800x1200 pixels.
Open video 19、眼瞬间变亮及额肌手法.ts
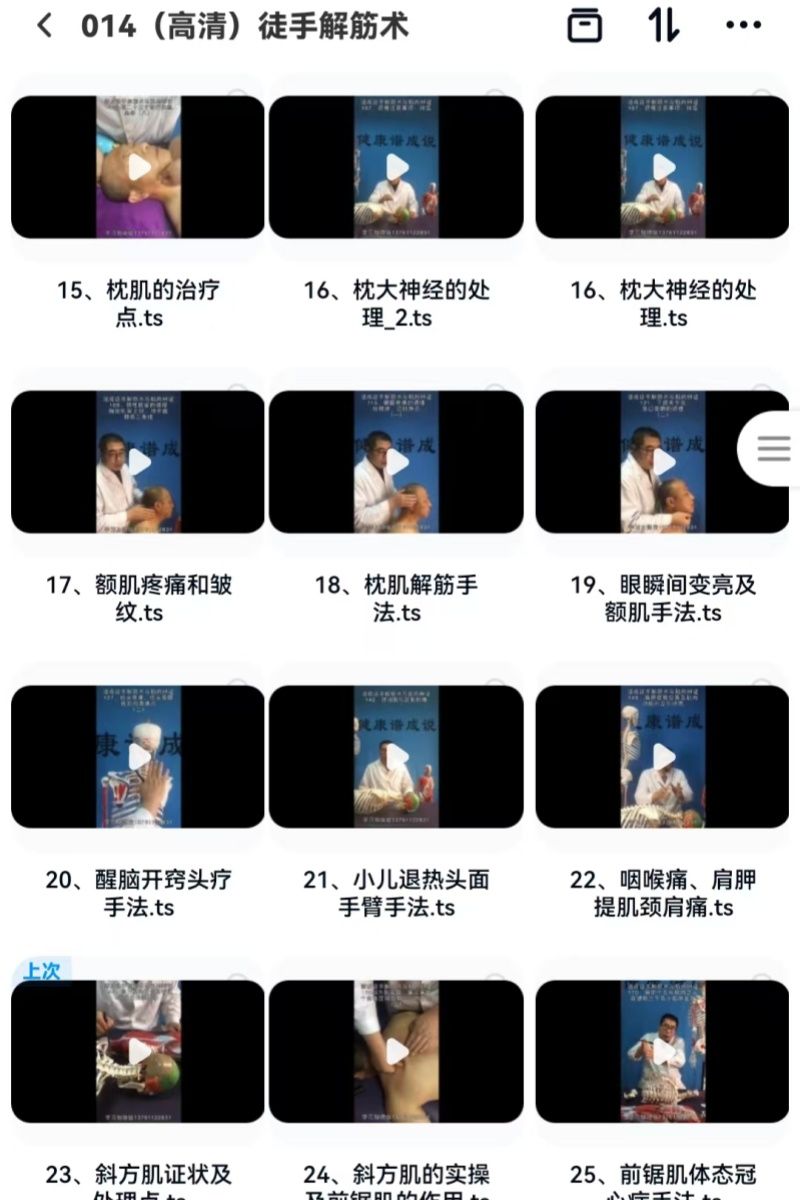663,462
